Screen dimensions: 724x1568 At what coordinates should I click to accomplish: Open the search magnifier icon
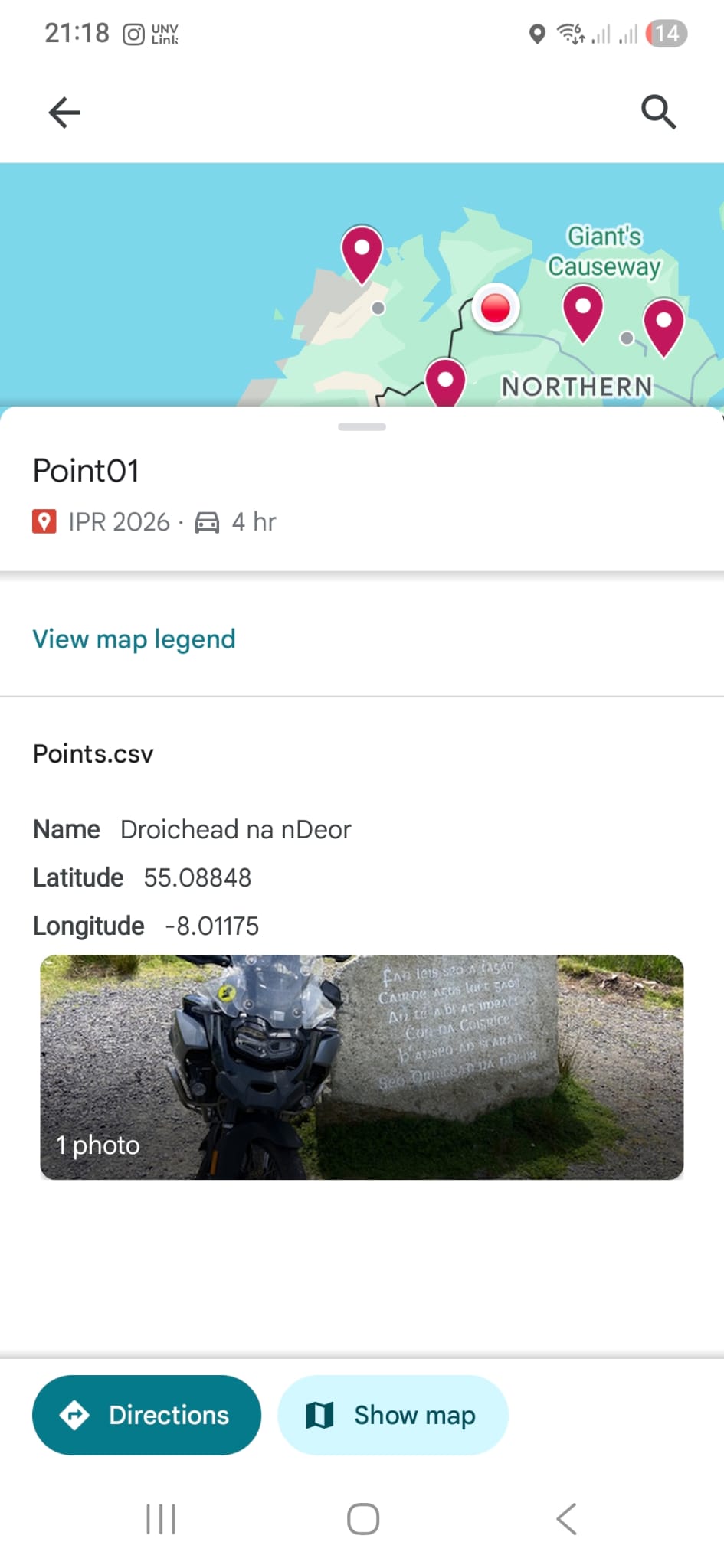click(658, 113)
